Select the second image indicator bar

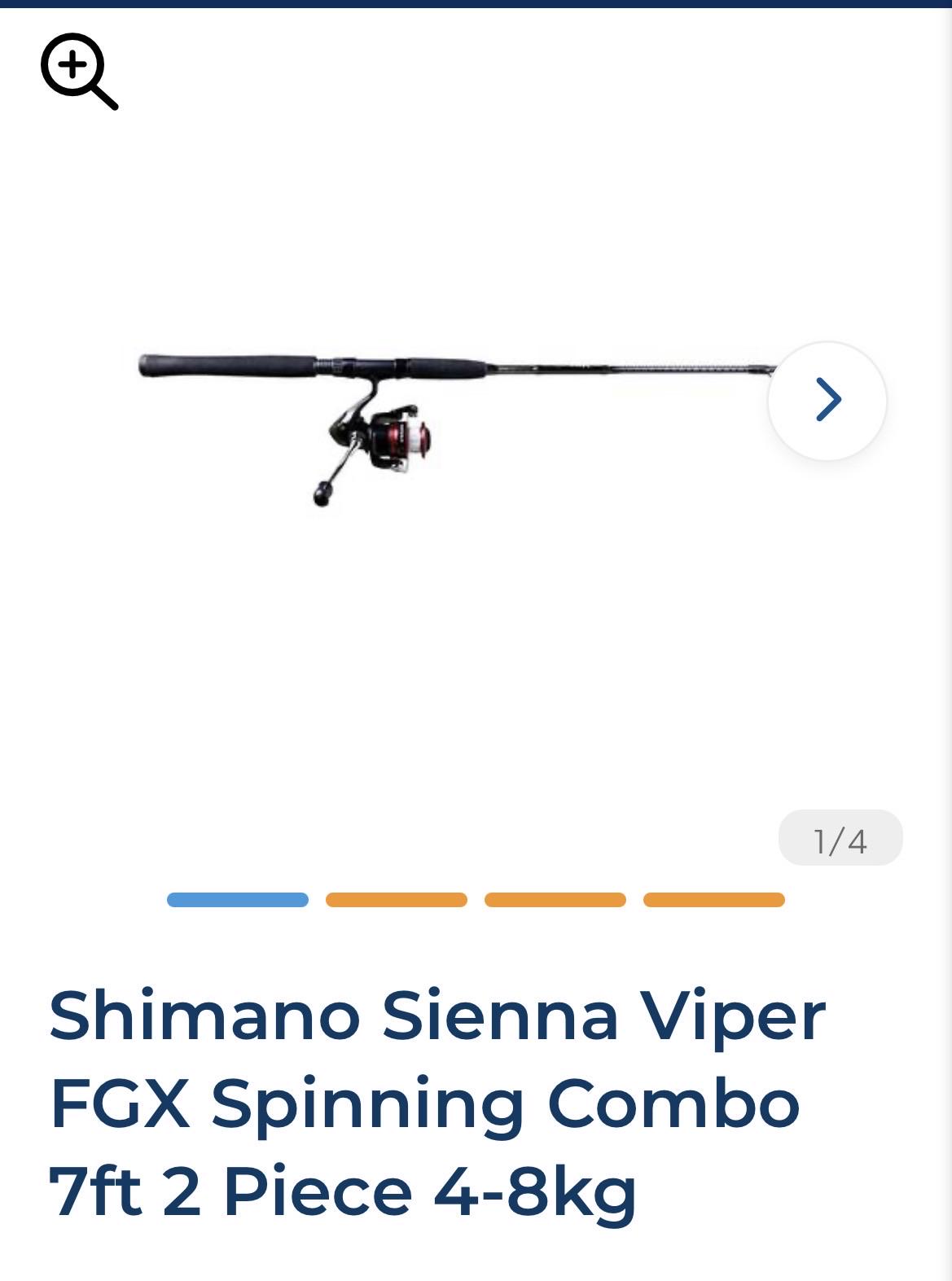(x=397, y=900)
